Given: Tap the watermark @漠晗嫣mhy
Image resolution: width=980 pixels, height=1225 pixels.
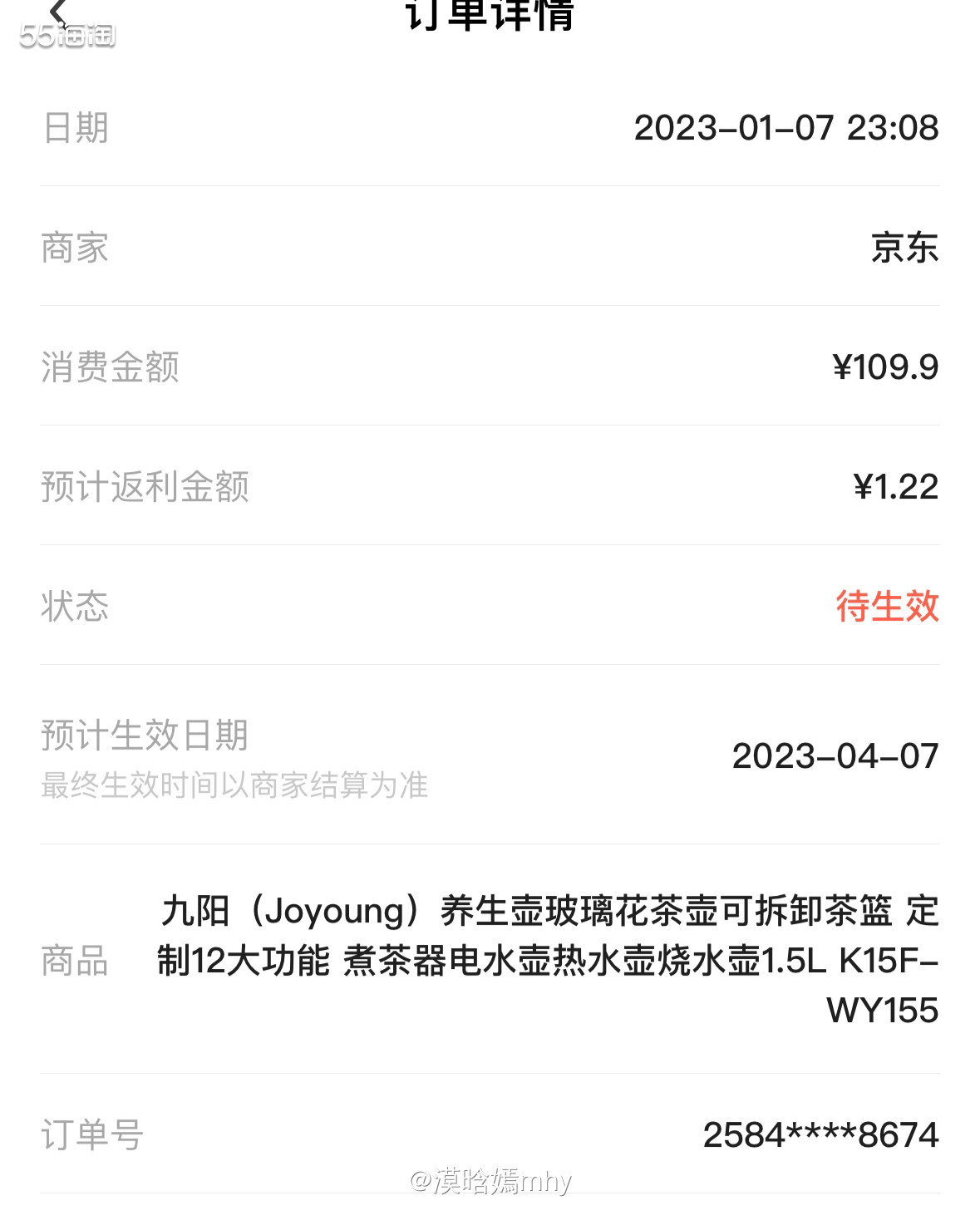Looking at the screenshot, I should pos(490,1180).
